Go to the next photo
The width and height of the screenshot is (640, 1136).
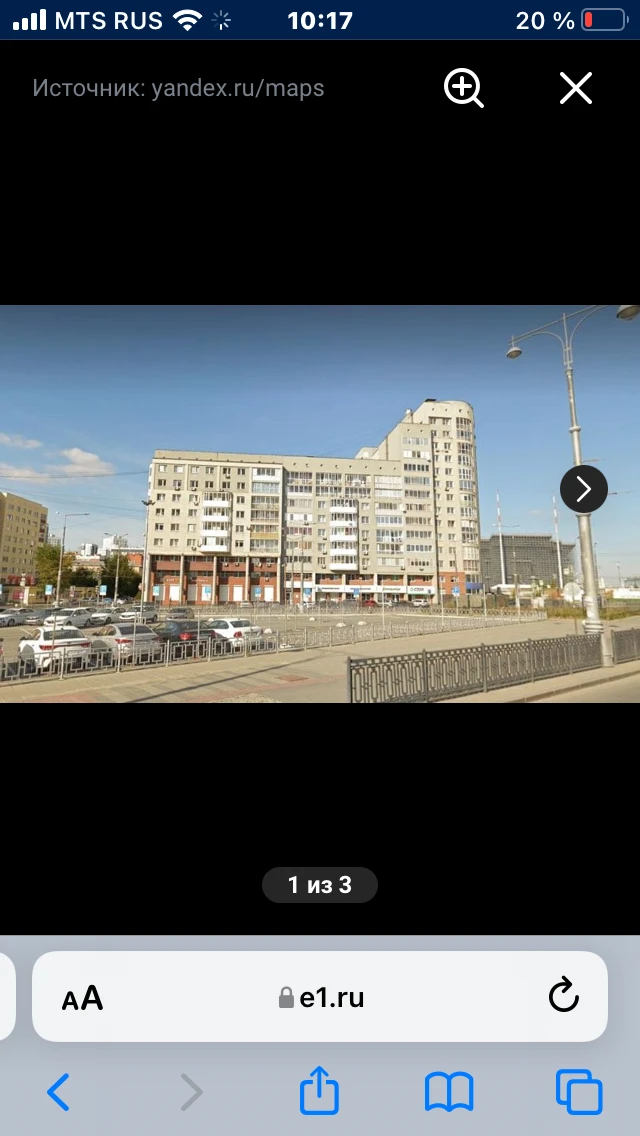coord(583,489)
